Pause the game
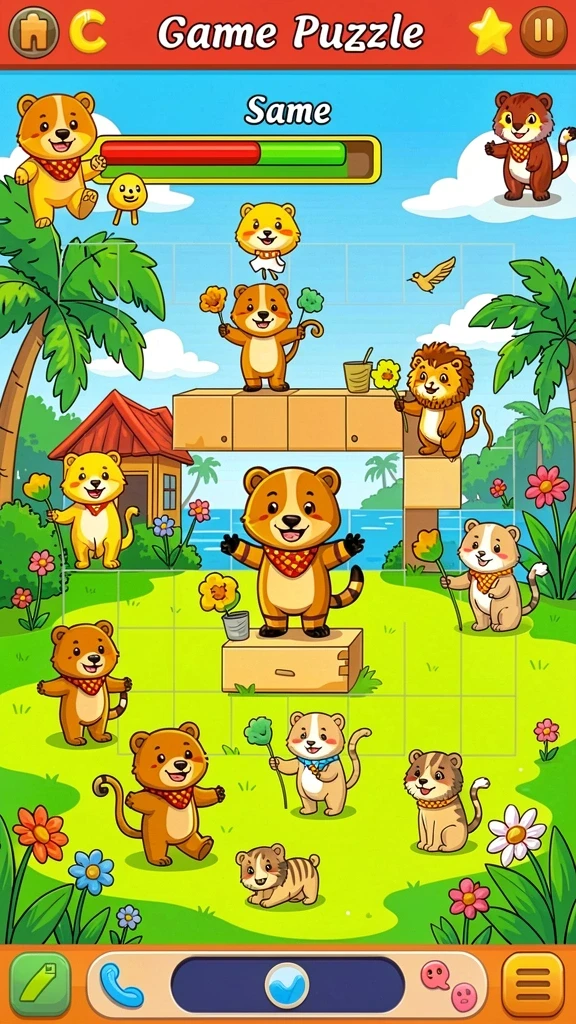 [543, 31]
